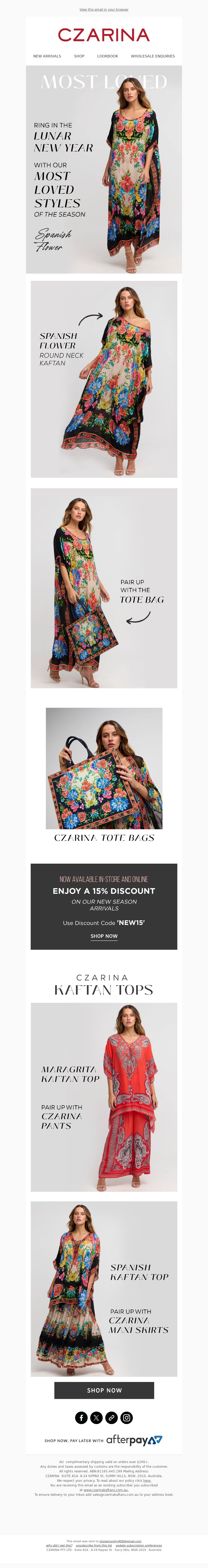The width and height of the screenshot is (208, 1568).
Task: Update subscription preferences
Action: (x=139, y=1545)
